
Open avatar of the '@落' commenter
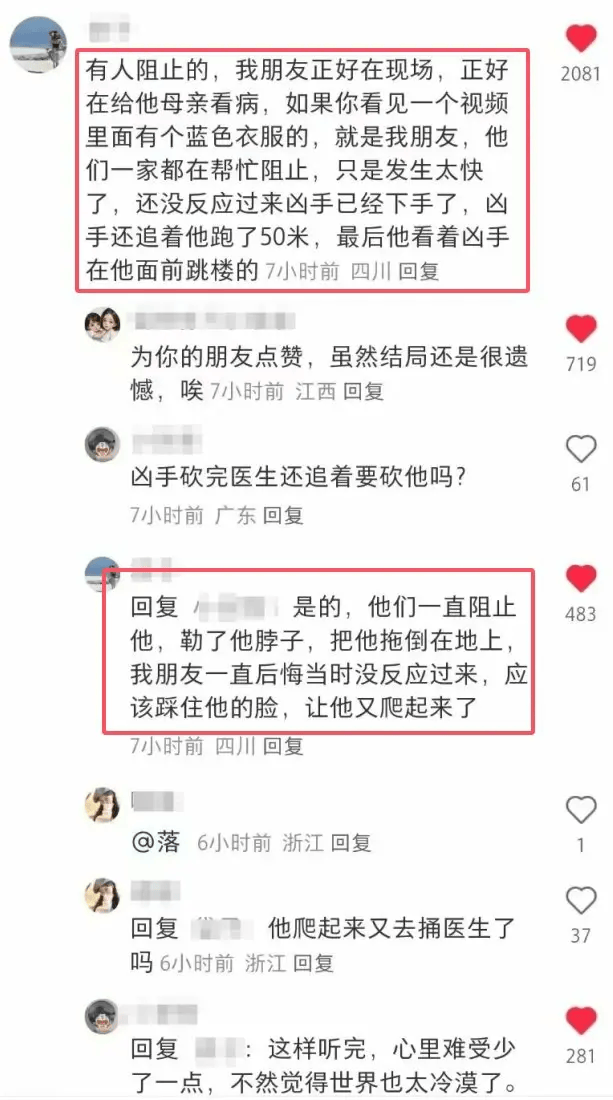[103, 804]
